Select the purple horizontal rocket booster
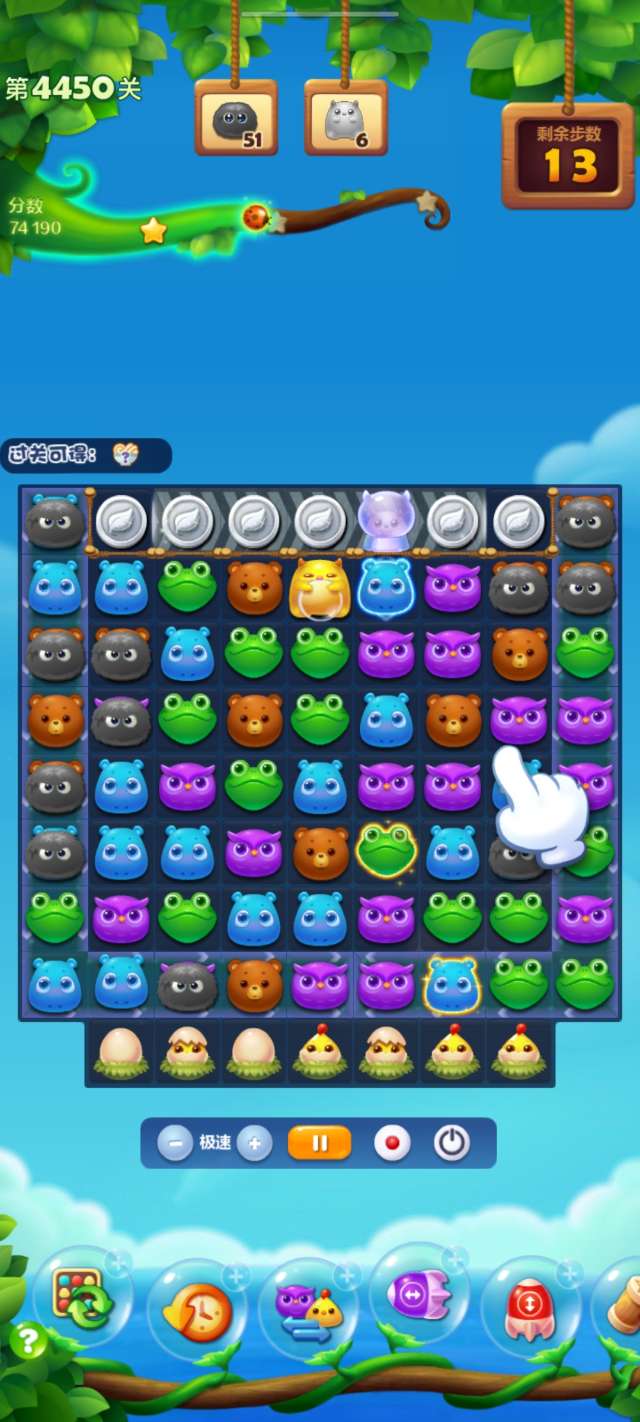 click(x=418, y=1296)
